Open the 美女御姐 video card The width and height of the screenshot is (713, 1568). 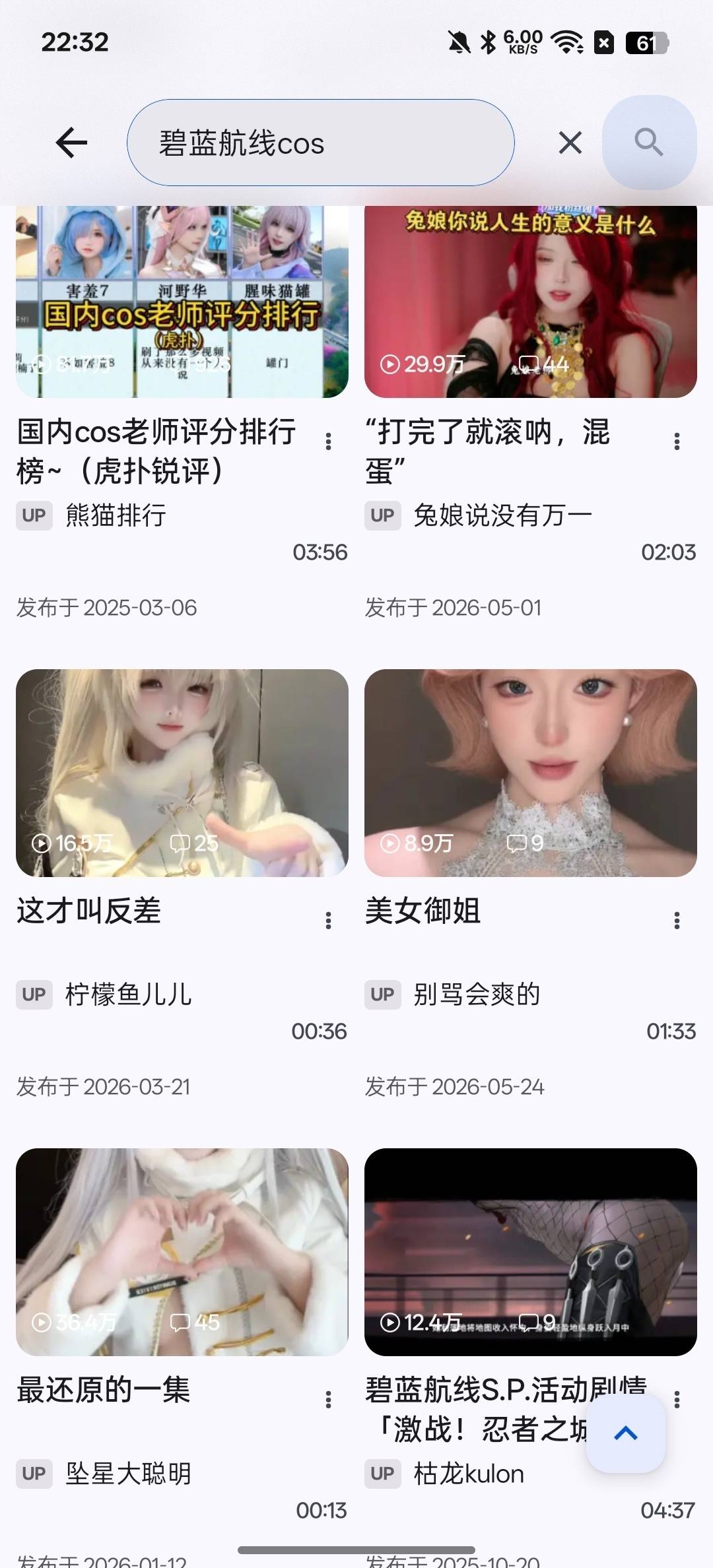pyautogui.click(x=531, y=773)
